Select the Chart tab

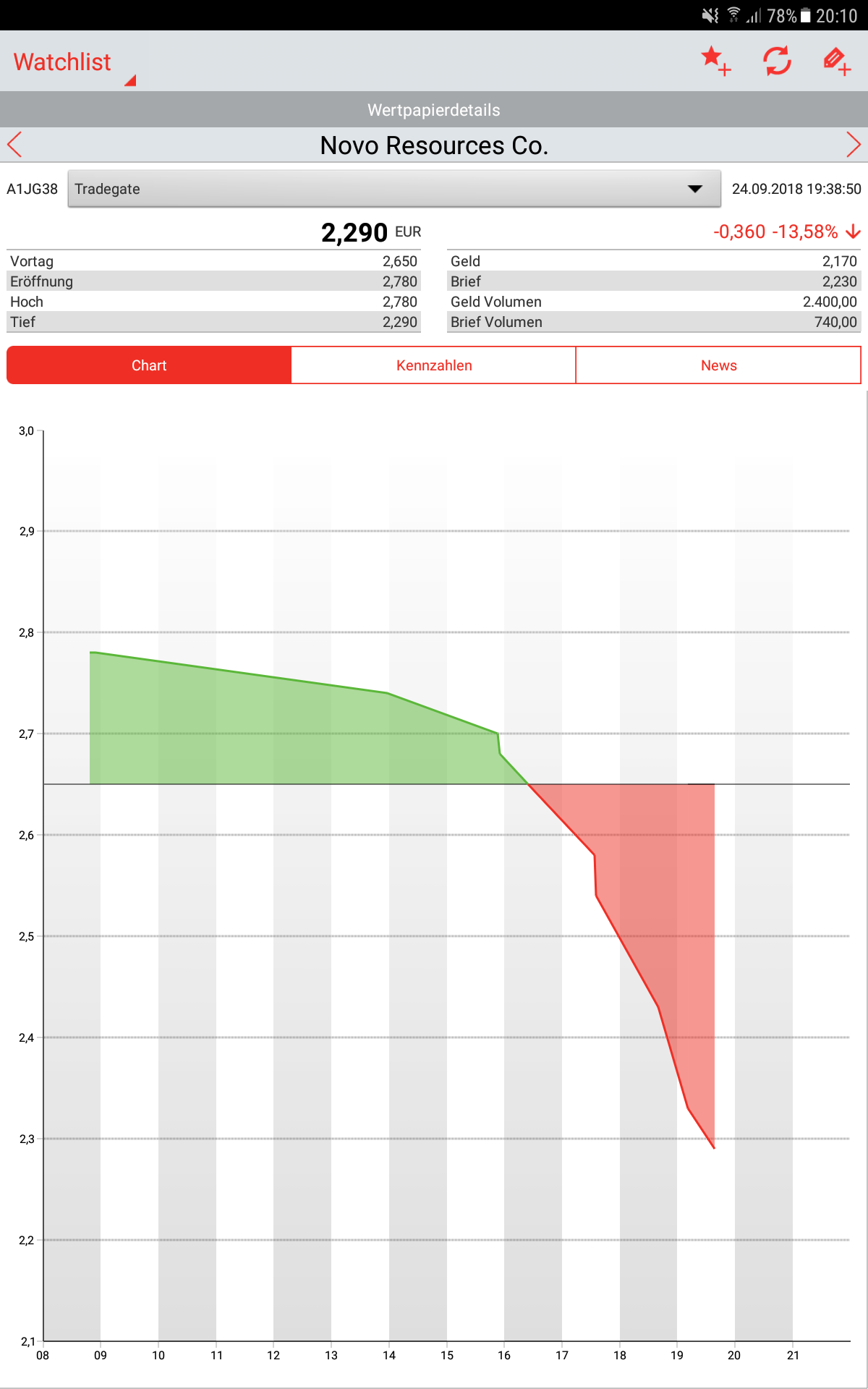[149, 365]
